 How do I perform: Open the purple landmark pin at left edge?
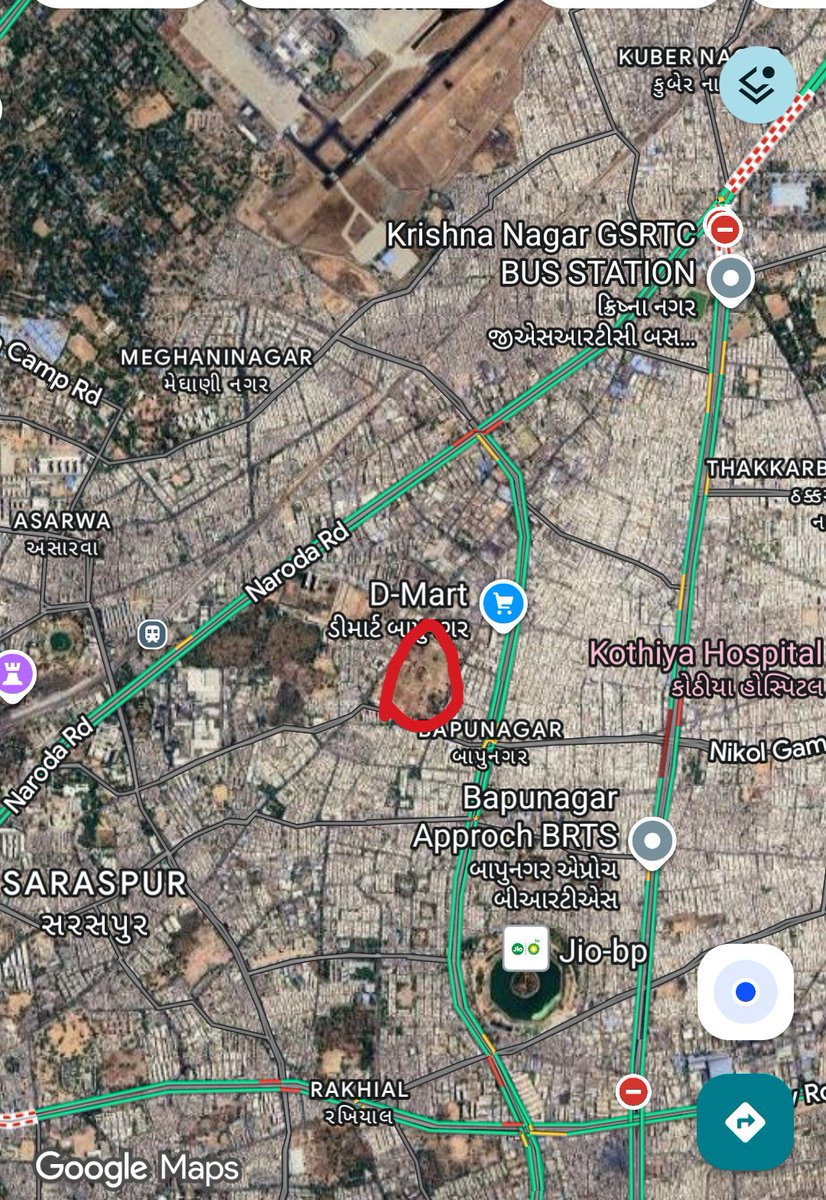[x=15, y=675]
